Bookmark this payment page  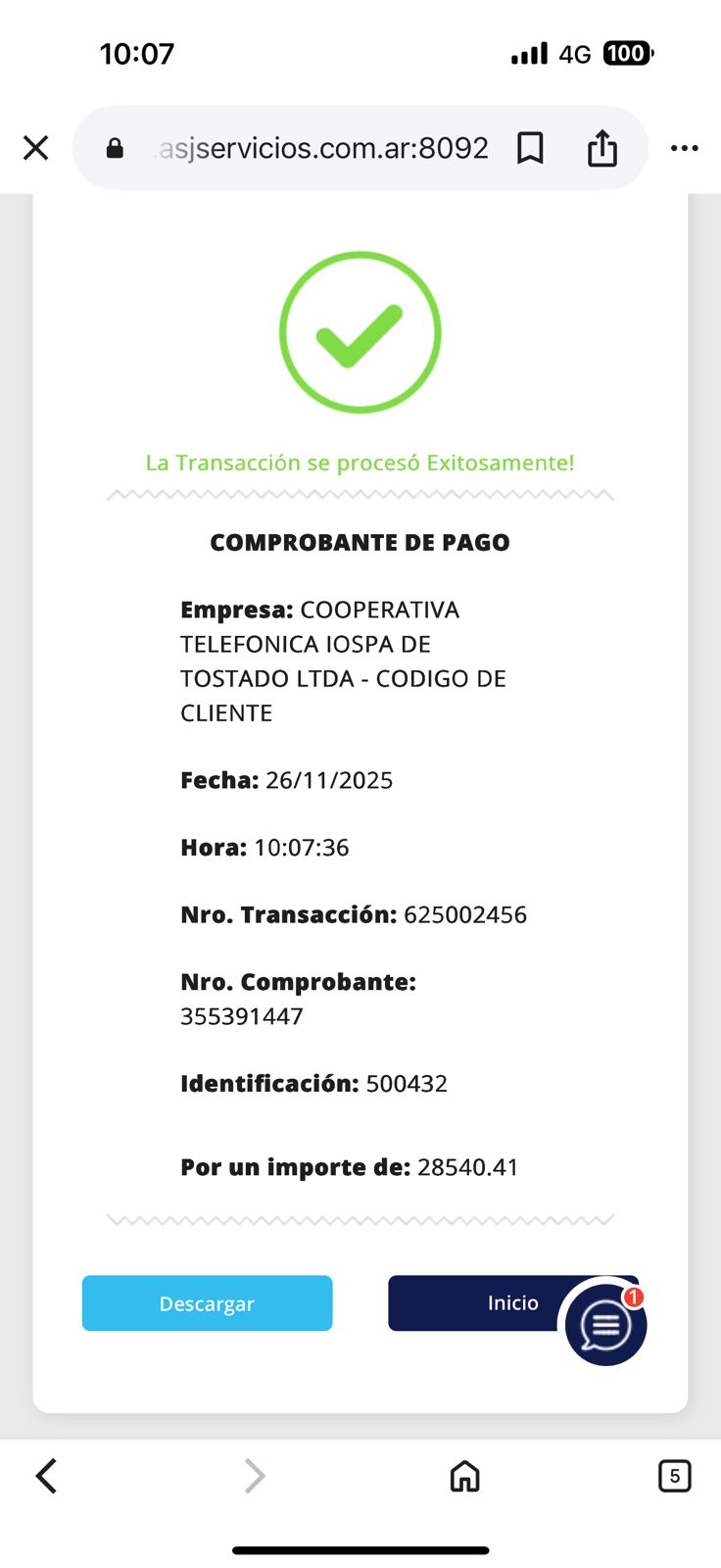click(530, 148)
